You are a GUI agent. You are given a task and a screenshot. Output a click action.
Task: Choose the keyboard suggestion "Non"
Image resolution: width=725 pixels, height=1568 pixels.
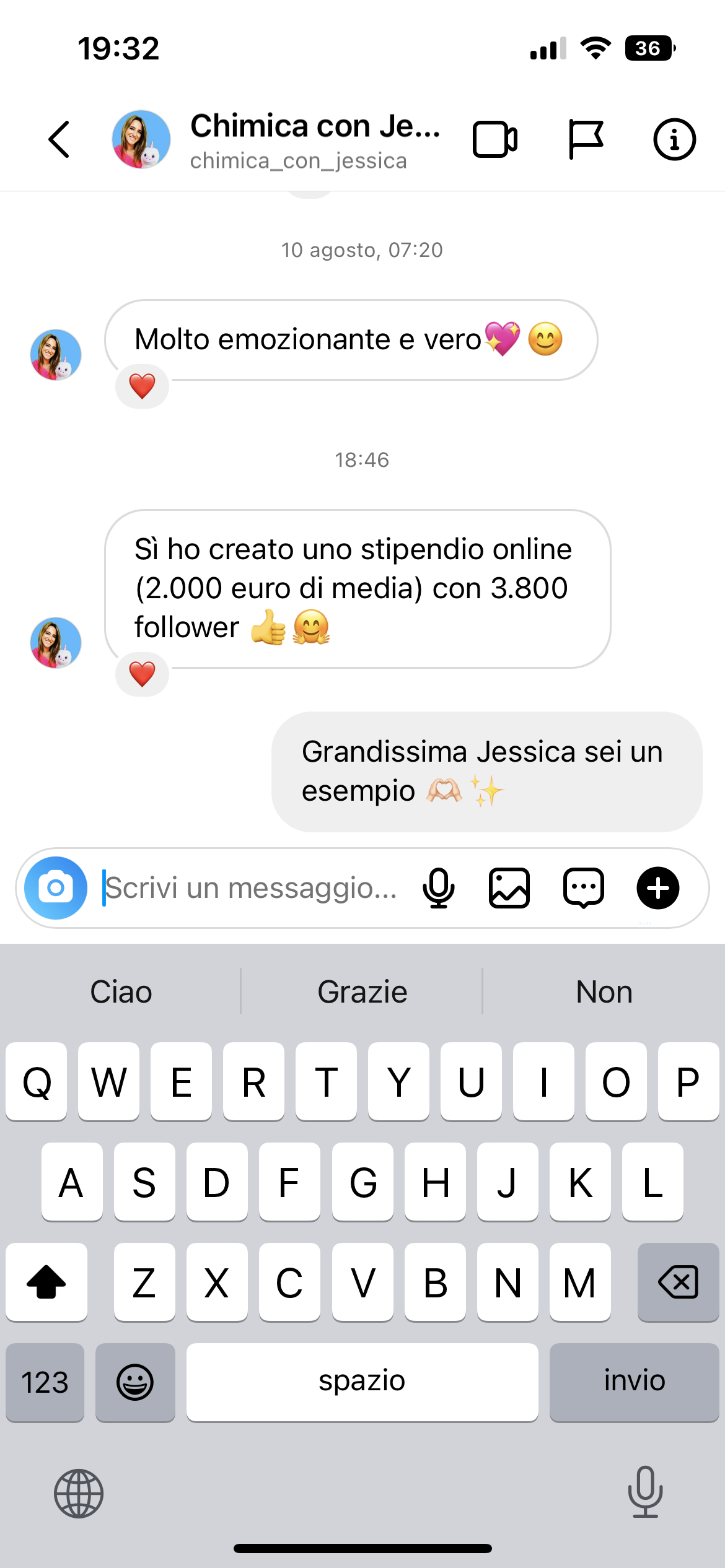point(604,992)
